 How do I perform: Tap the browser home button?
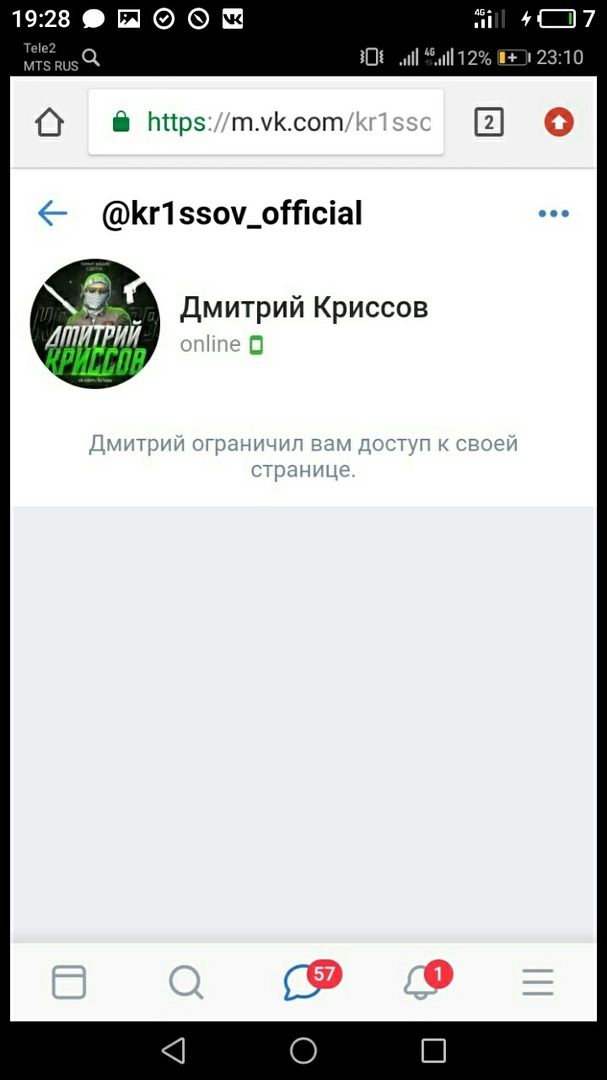49,123
